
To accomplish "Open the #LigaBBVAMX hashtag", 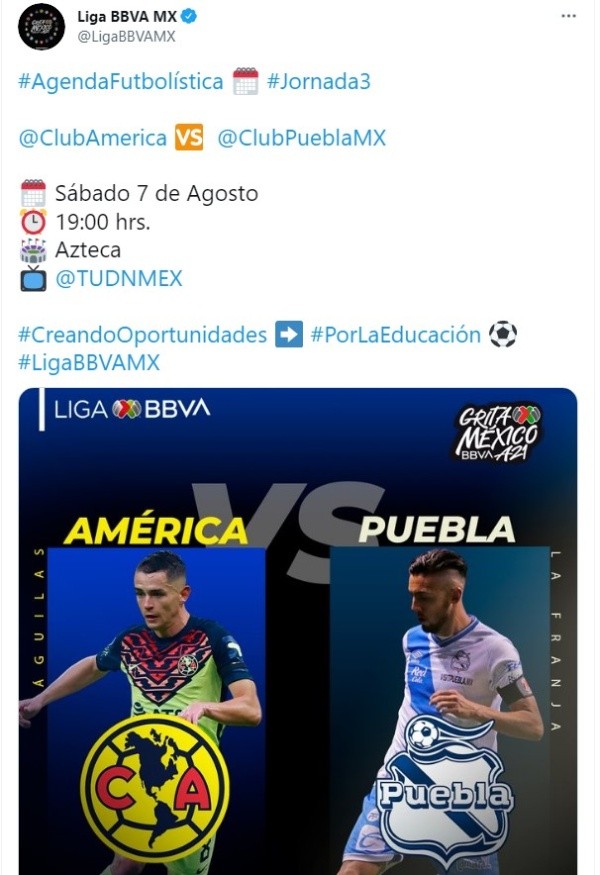I will [x=89, y=362].
